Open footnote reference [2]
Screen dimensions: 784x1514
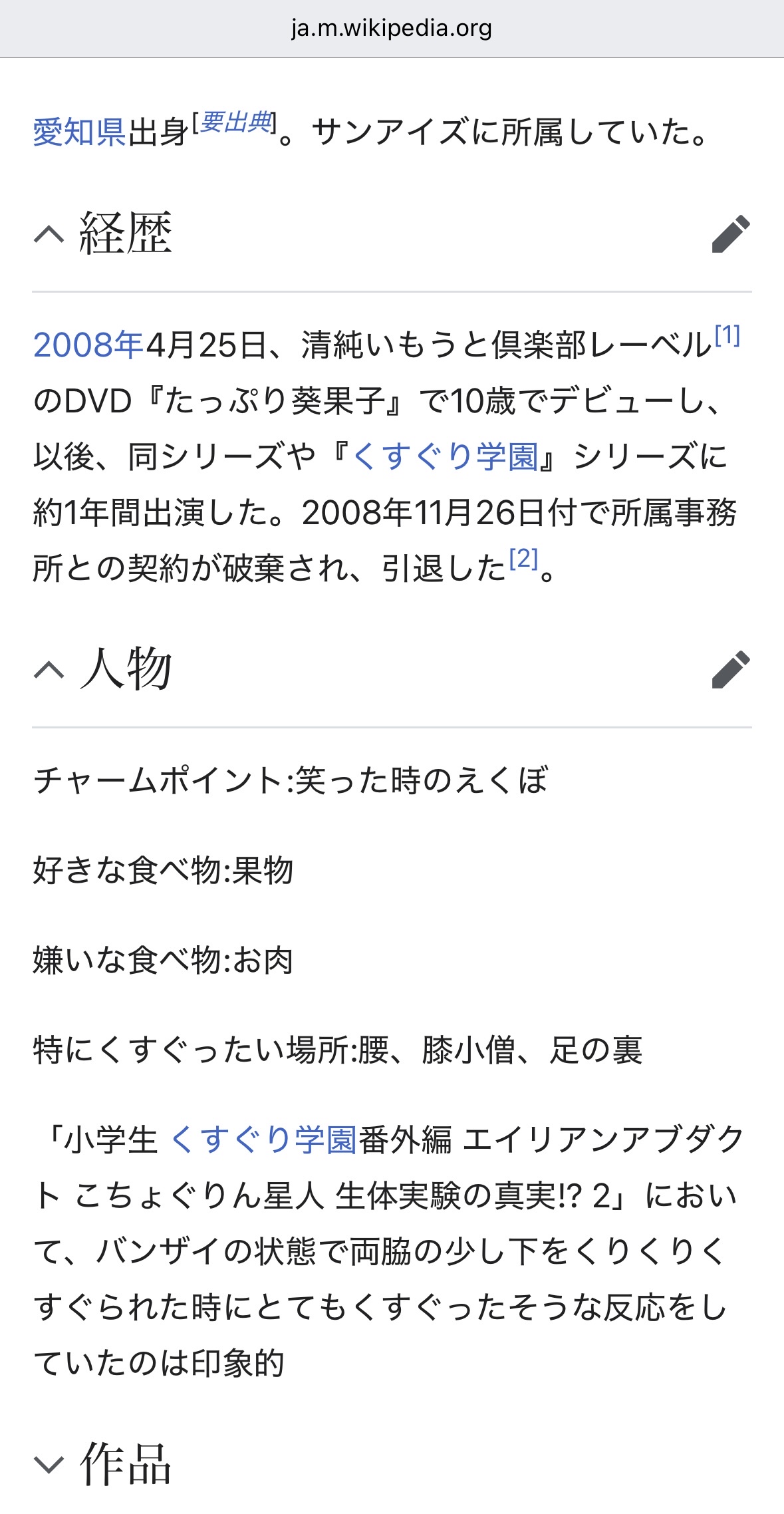[523, 559]
